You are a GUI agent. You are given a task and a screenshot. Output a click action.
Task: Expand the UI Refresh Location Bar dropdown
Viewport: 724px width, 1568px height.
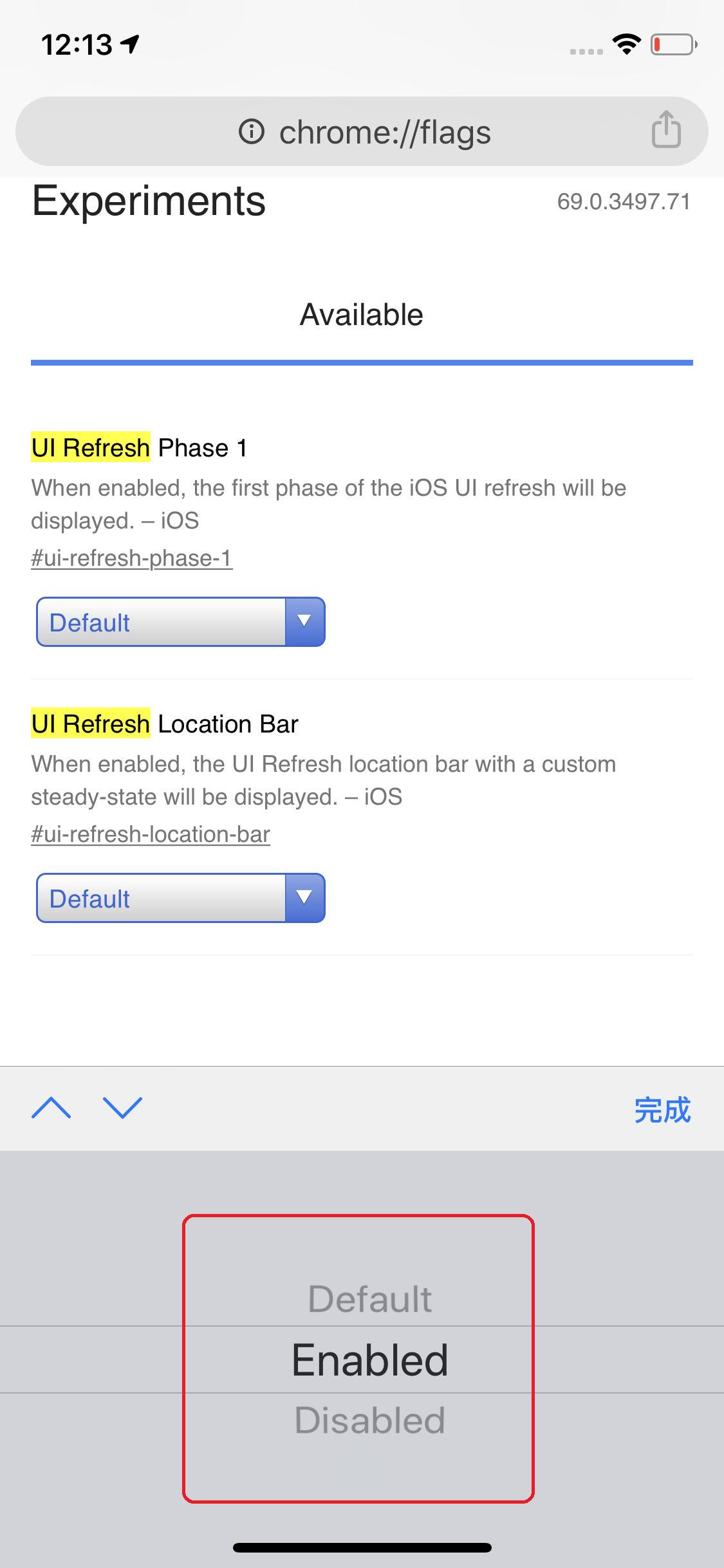(x=181, y=899)
